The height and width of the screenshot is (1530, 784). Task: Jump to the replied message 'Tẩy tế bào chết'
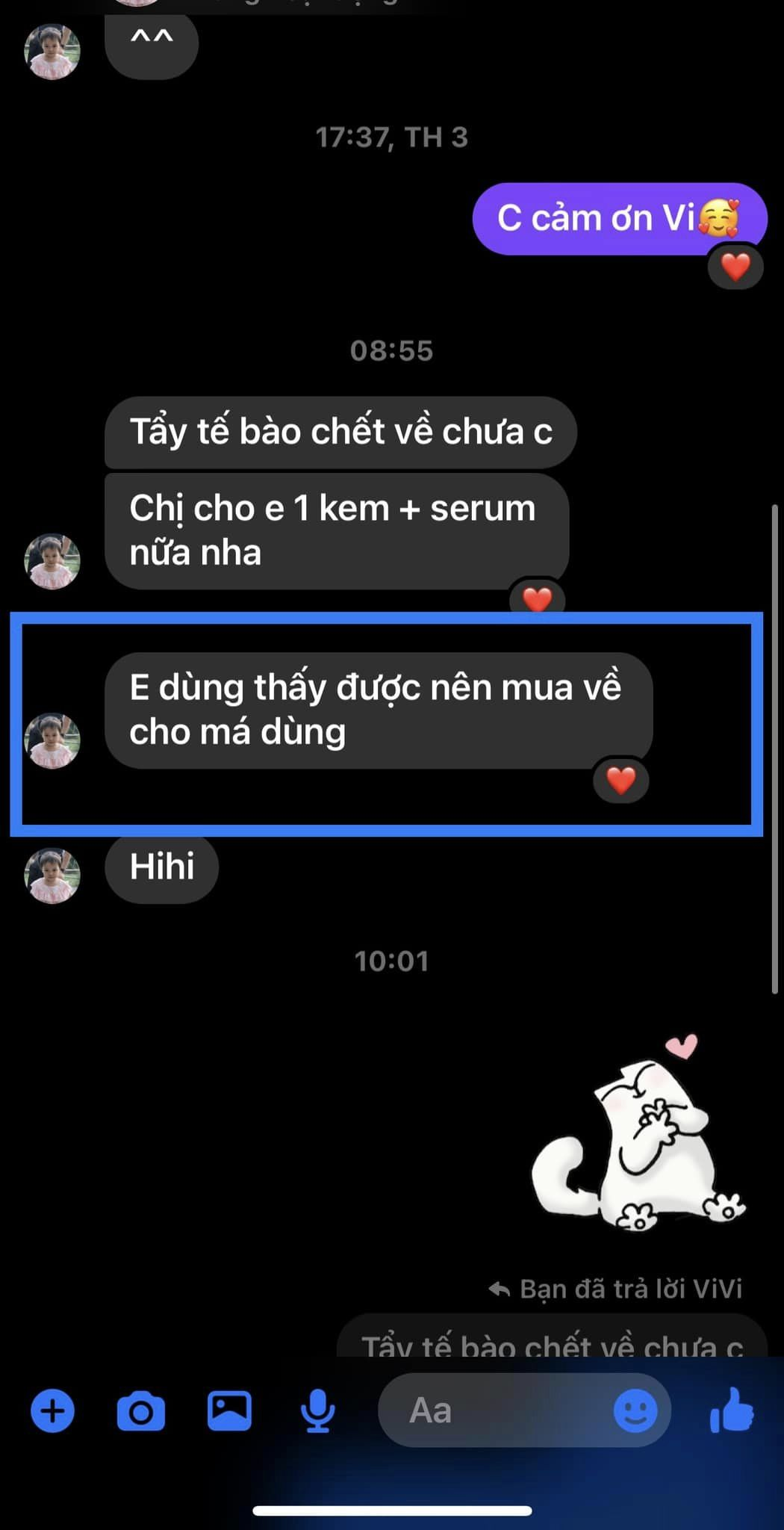click(x=553, y=1341)
